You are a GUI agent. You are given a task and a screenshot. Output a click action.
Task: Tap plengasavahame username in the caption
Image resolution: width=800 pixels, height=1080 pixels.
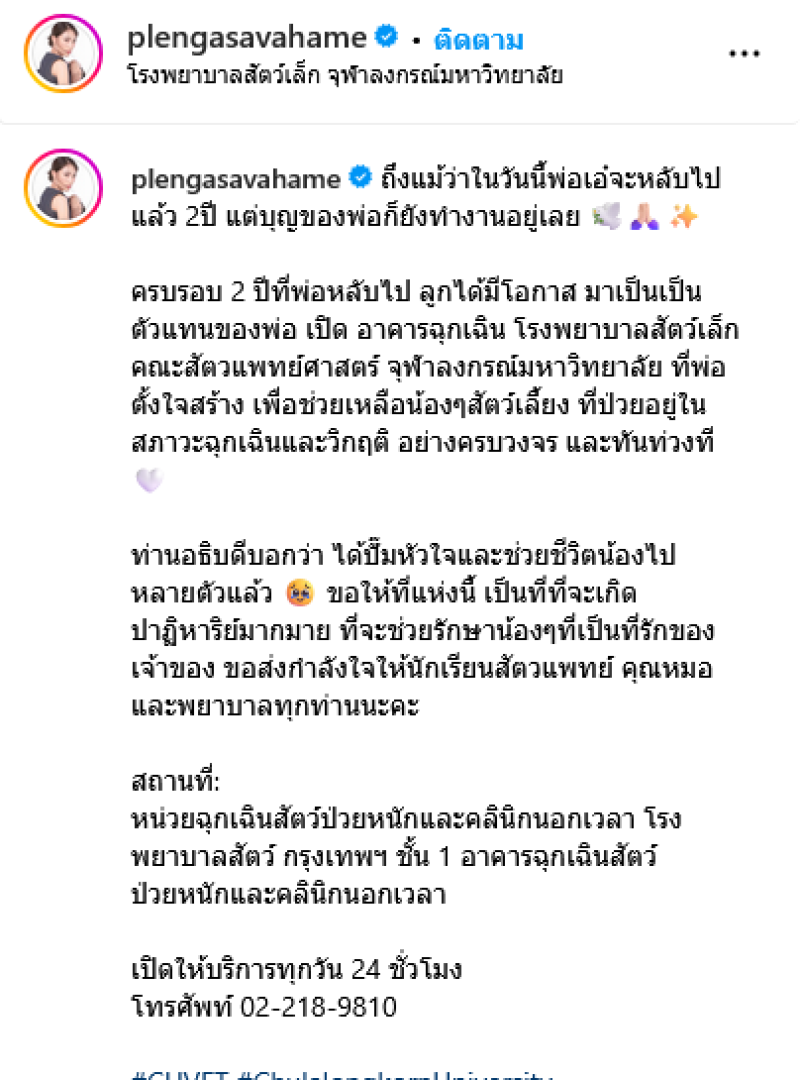coord(236,179)
